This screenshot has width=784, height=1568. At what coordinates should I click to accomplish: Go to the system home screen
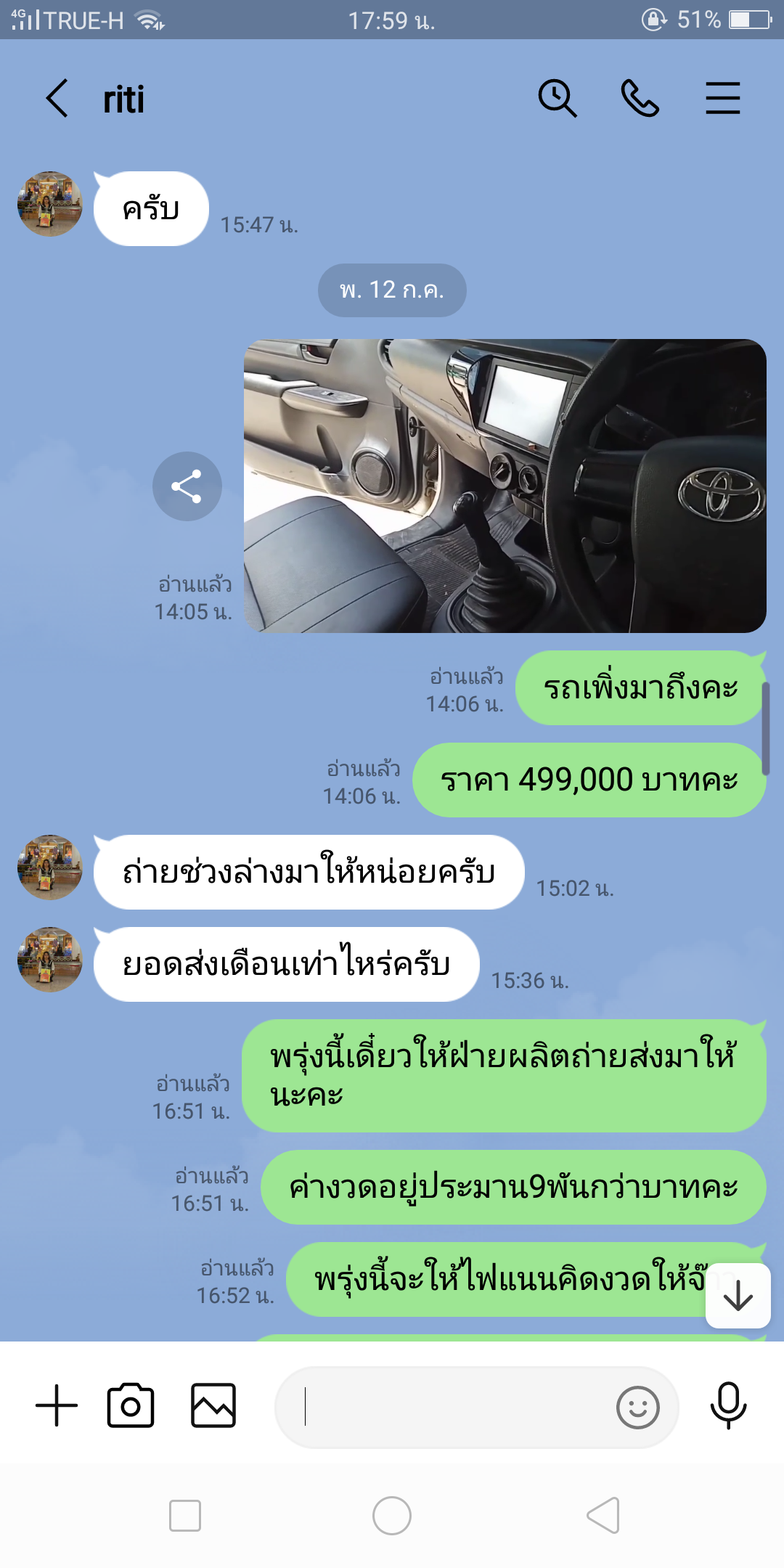pos(392,1516)
